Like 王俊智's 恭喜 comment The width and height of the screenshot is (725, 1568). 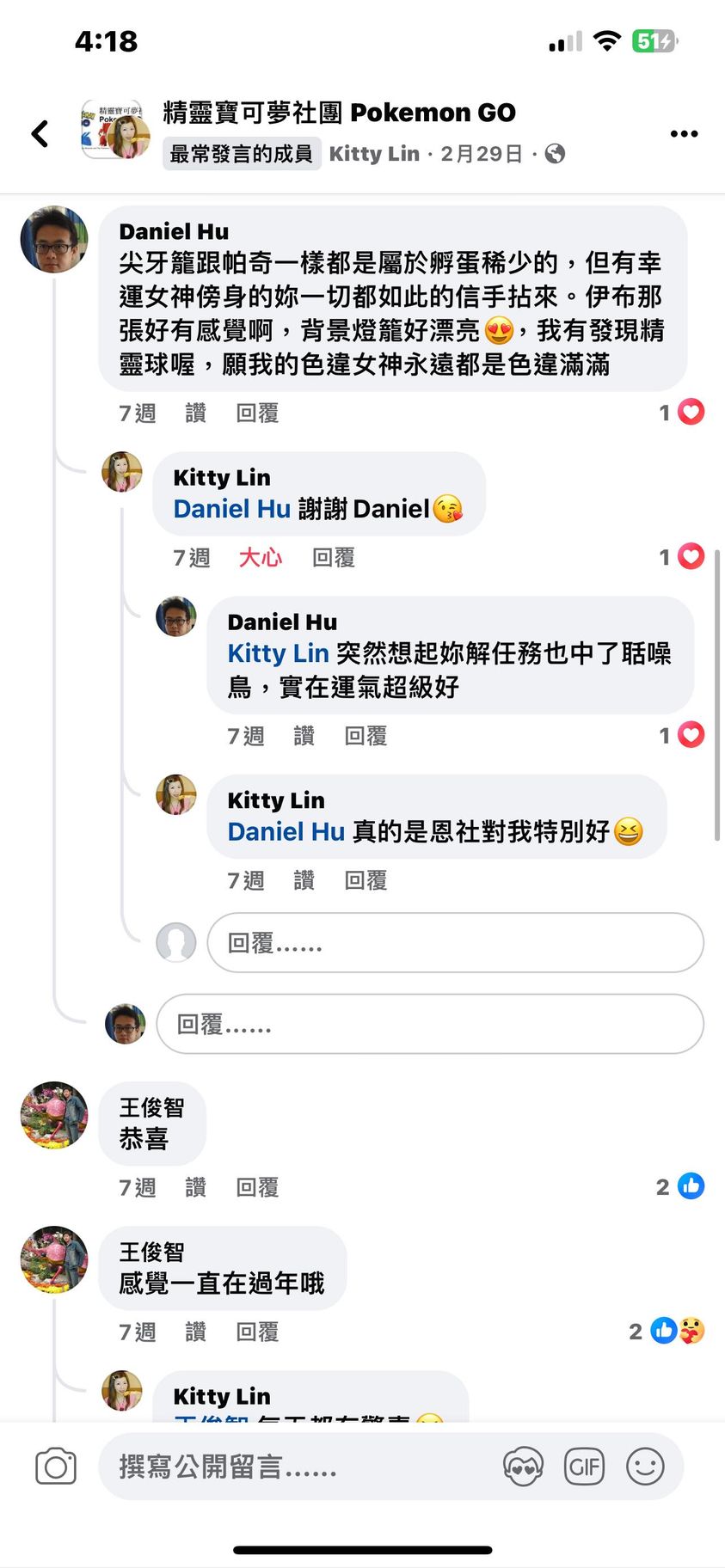coord(195,1187)
